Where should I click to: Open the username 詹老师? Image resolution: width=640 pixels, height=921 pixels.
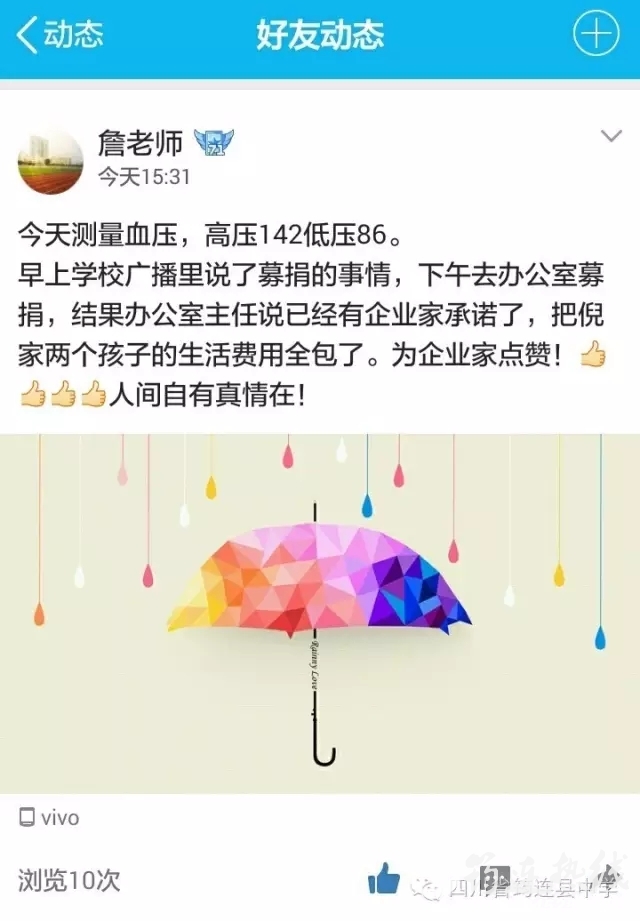pyautogui.click(x=140, y=143)
